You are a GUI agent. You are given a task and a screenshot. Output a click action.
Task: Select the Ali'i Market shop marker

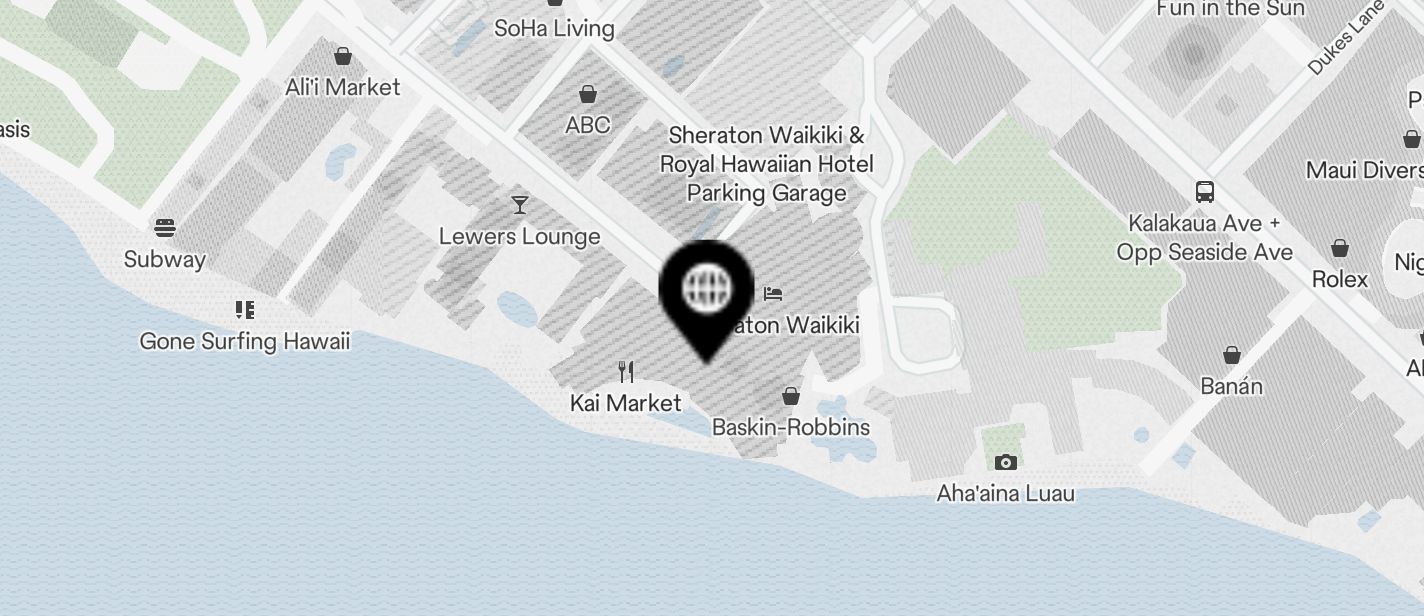(343, 56)
